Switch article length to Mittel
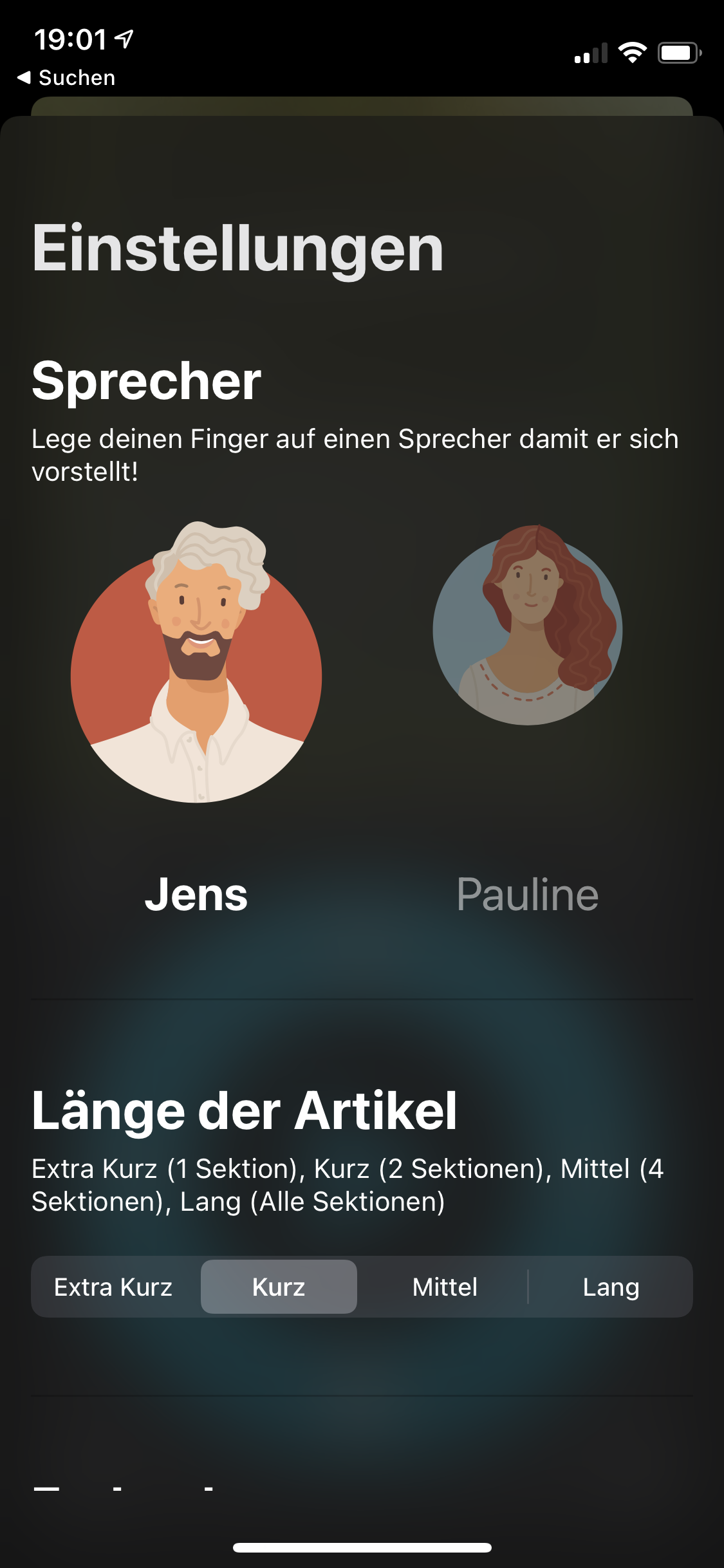Screen dimensions: 724x1568 445,1287
